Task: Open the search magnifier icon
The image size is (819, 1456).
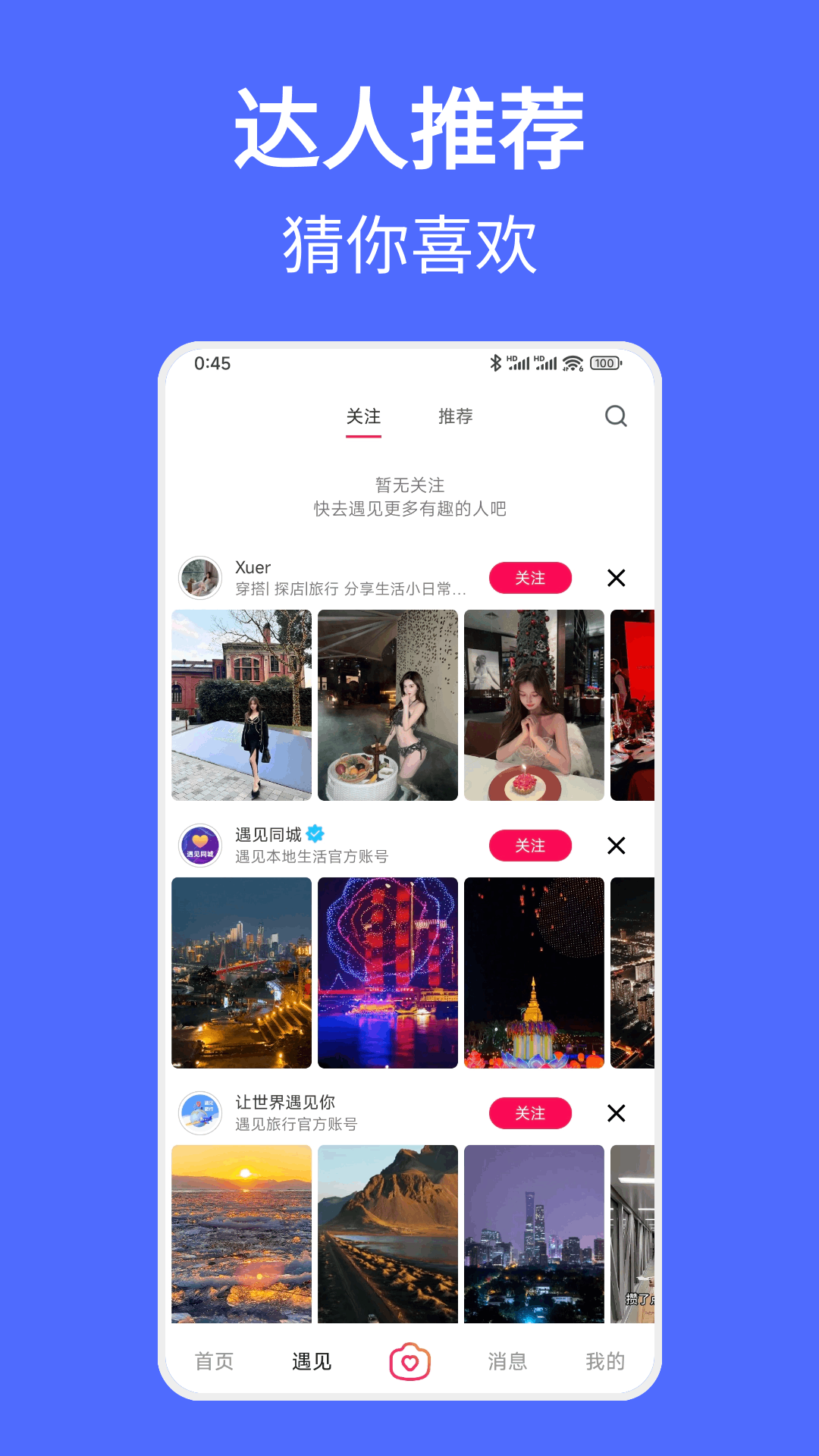Action: pos(617,416)
